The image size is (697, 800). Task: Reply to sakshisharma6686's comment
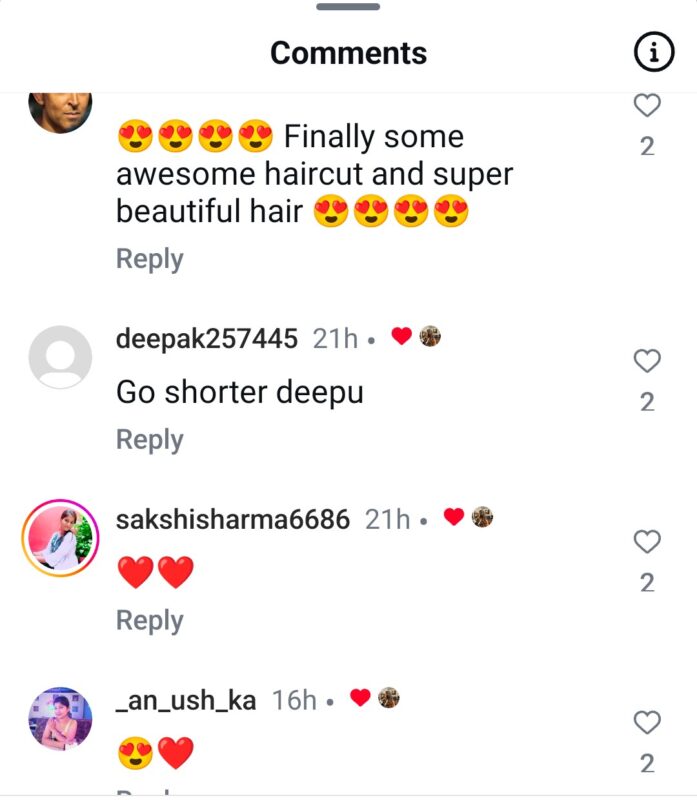[150, 621]
